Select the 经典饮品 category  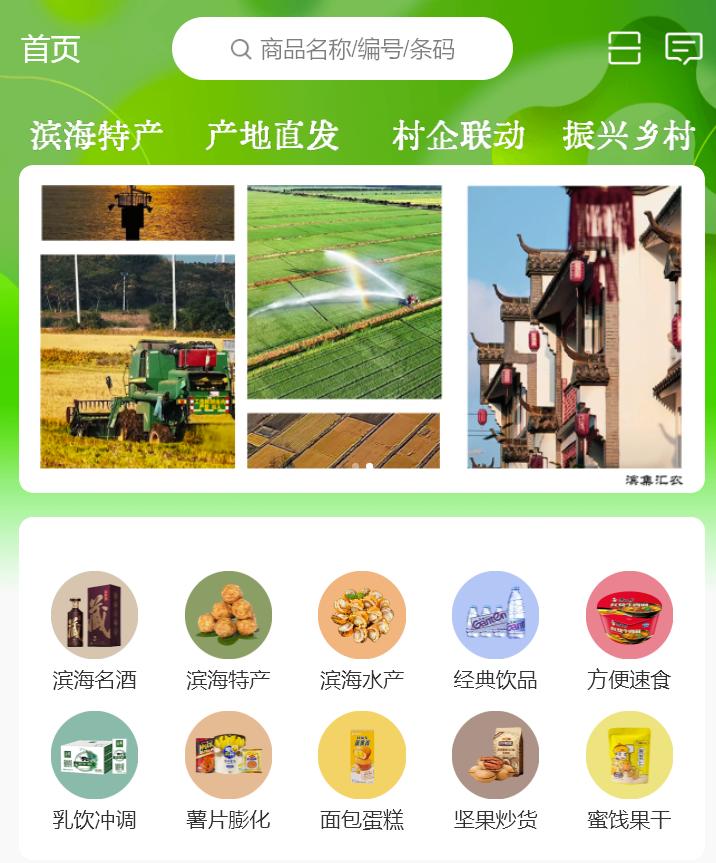pyautogui.click(x=495, y=614)
